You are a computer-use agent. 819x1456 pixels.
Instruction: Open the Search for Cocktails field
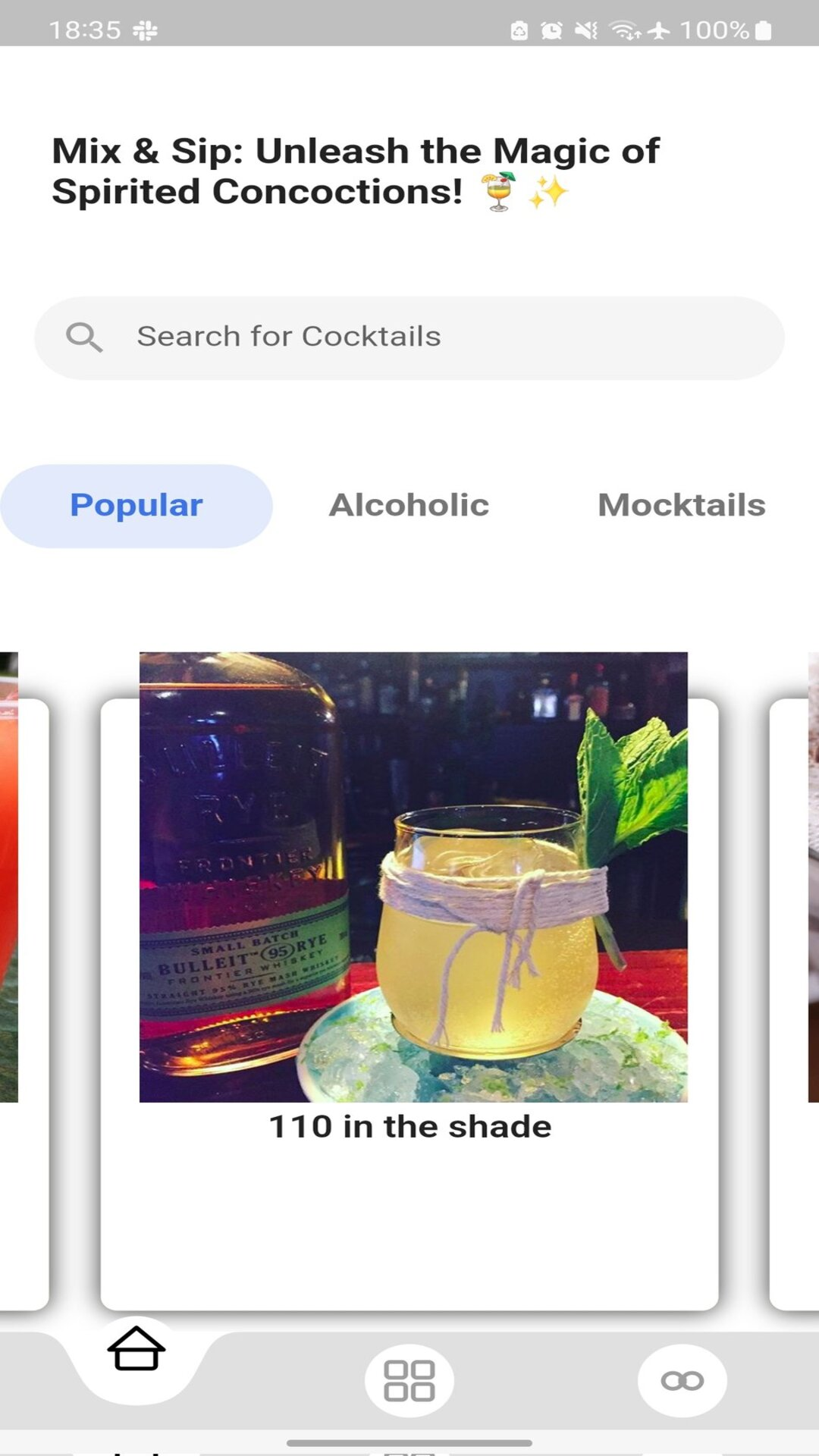coord(409,337)
